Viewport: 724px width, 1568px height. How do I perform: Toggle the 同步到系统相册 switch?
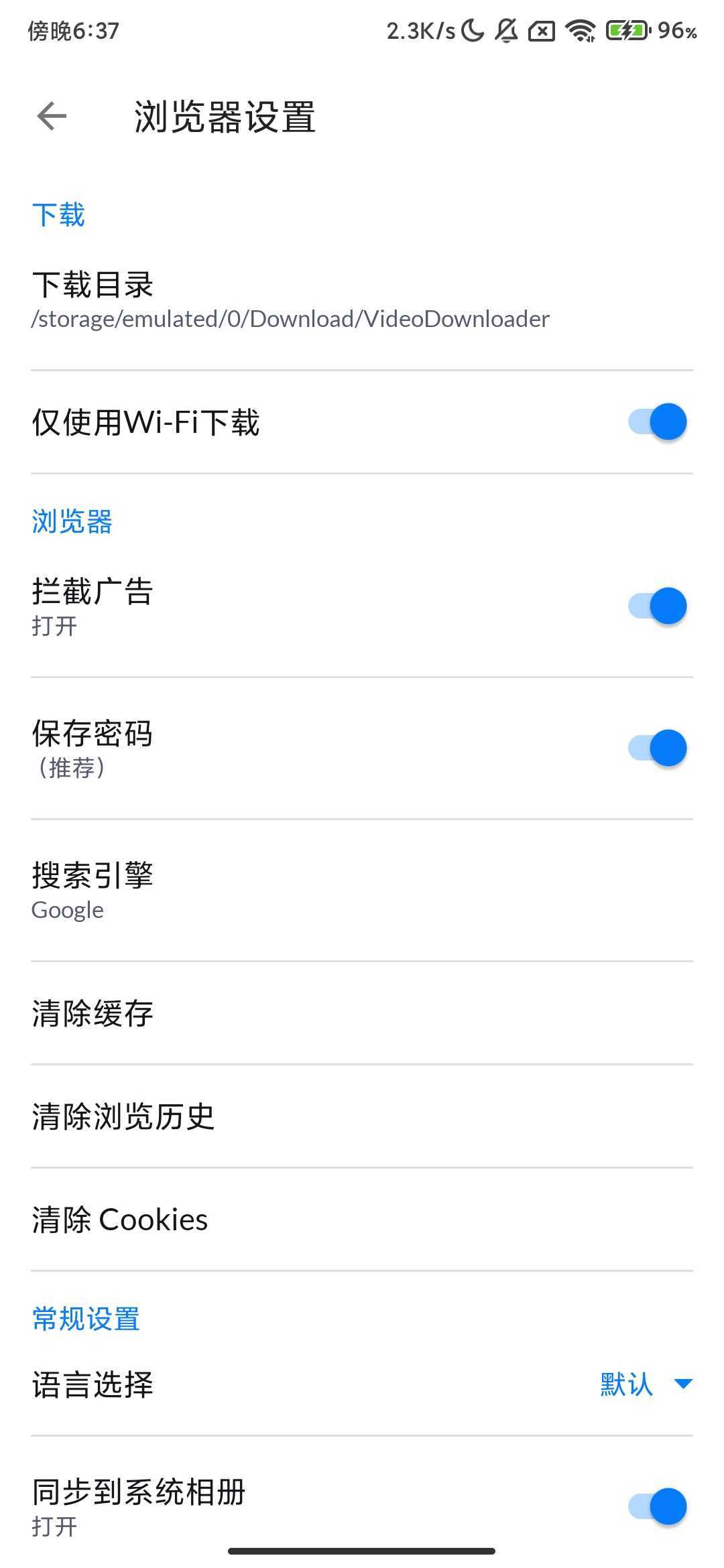(657, 1506)
